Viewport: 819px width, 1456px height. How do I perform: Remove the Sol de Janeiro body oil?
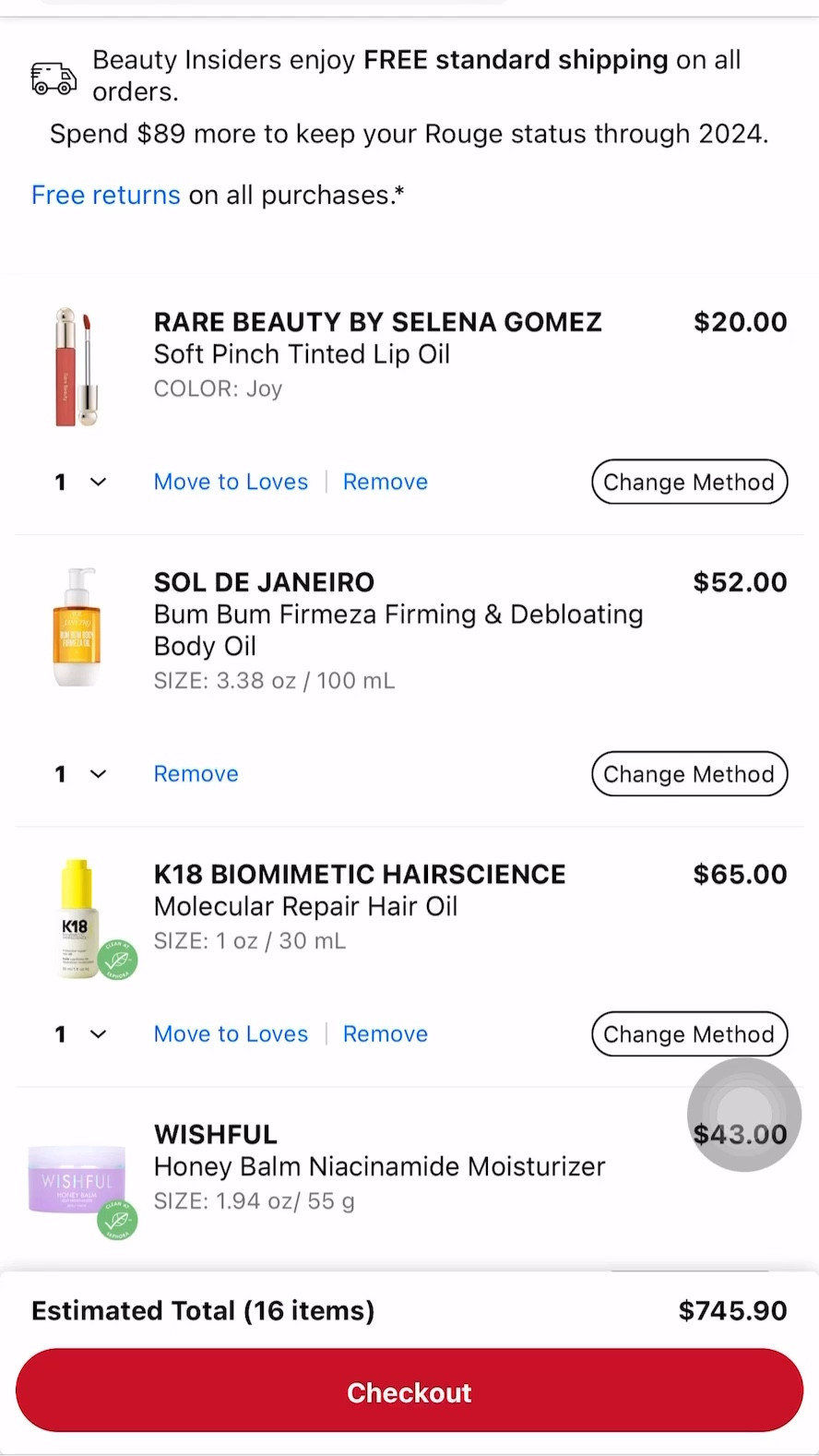pos(196,774)
